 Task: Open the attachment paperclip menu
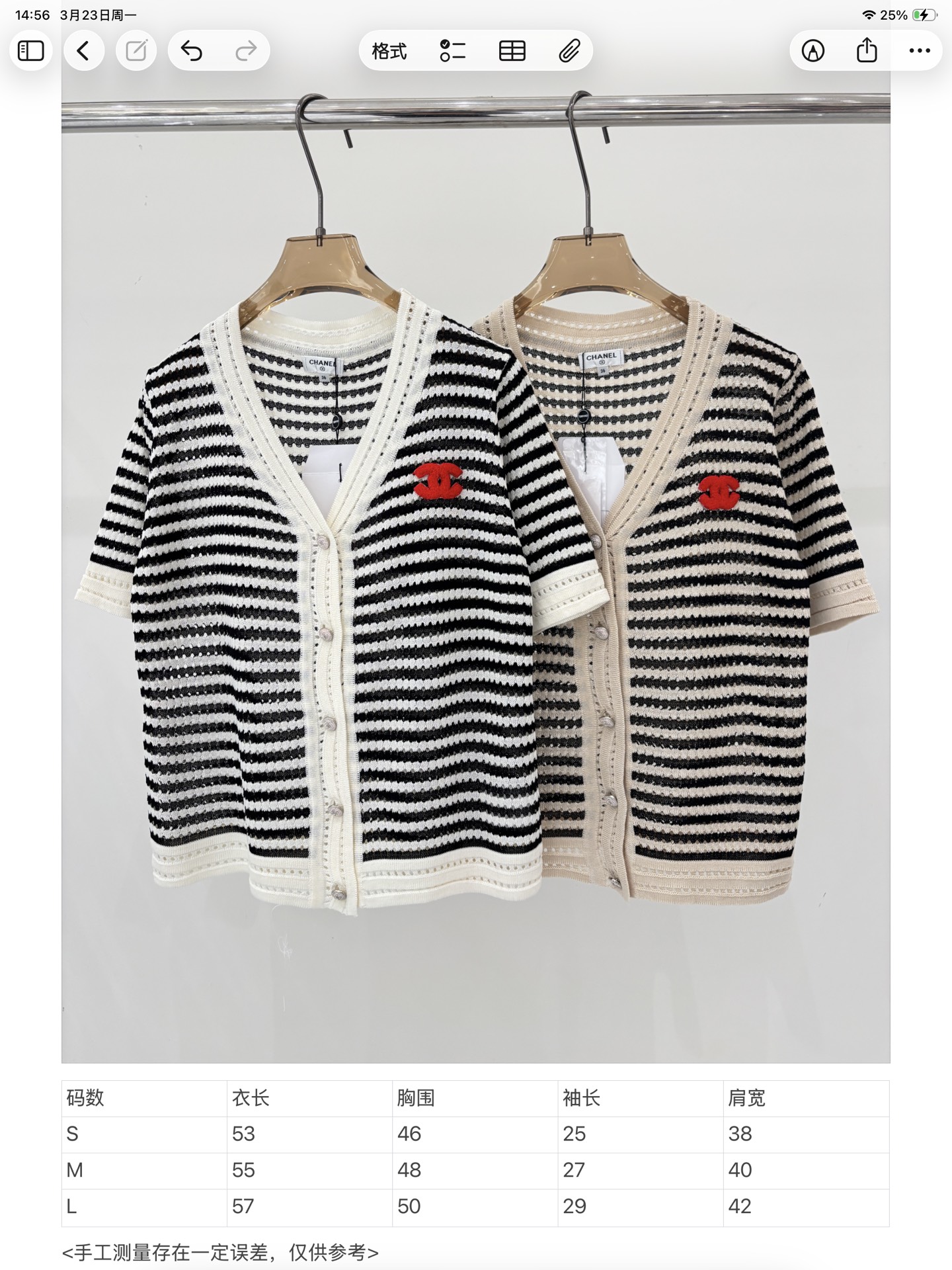coord(569,51)
